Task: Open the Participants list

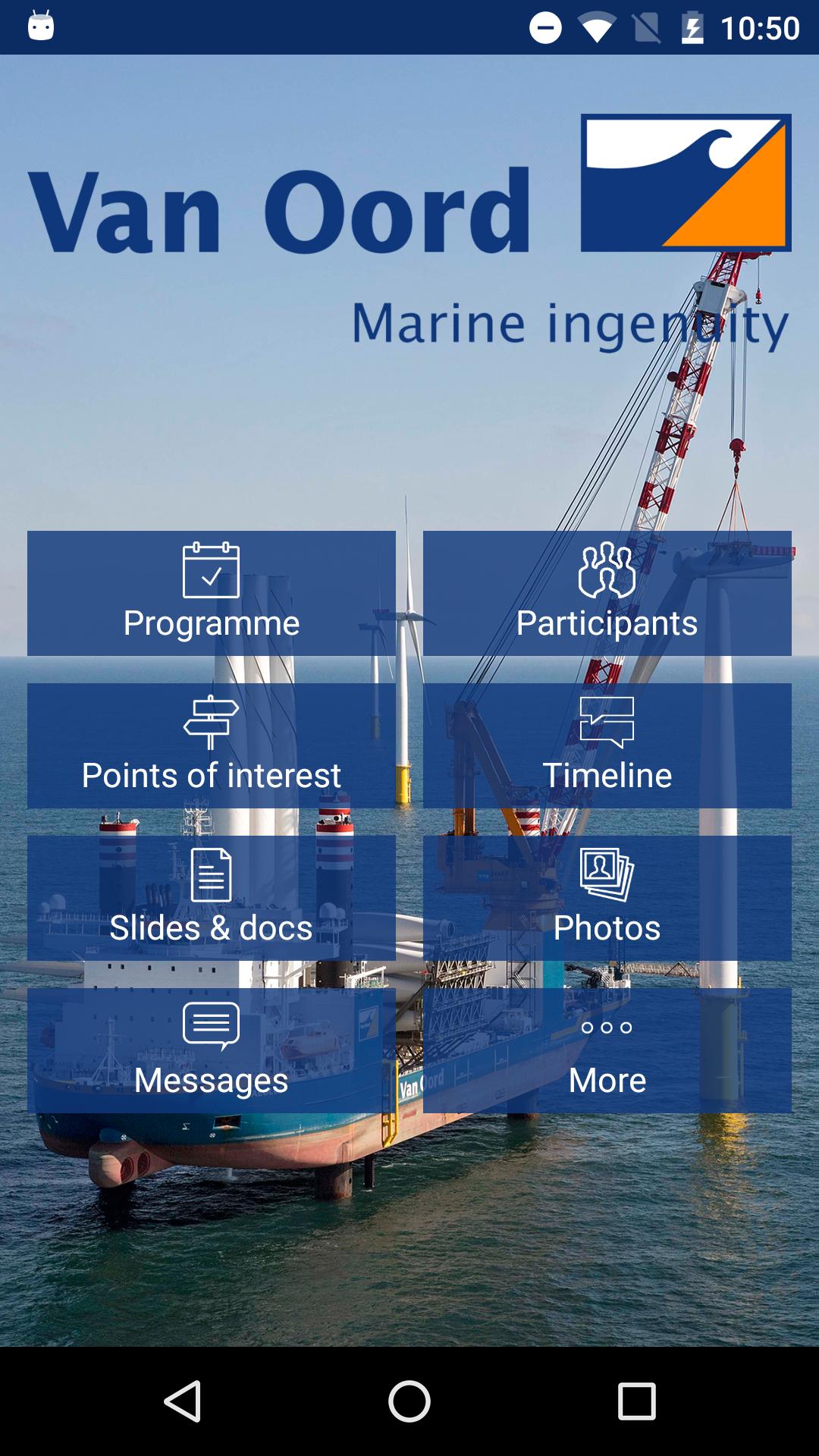Action: click(607, 592)
